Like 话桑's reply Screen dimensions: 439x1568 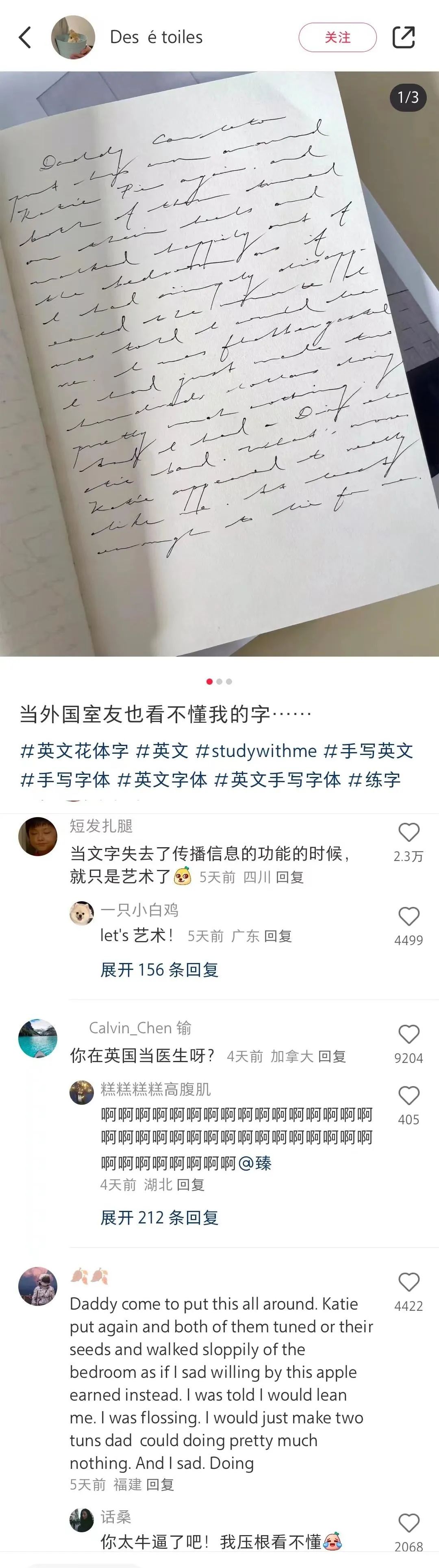click(409, 1522)
